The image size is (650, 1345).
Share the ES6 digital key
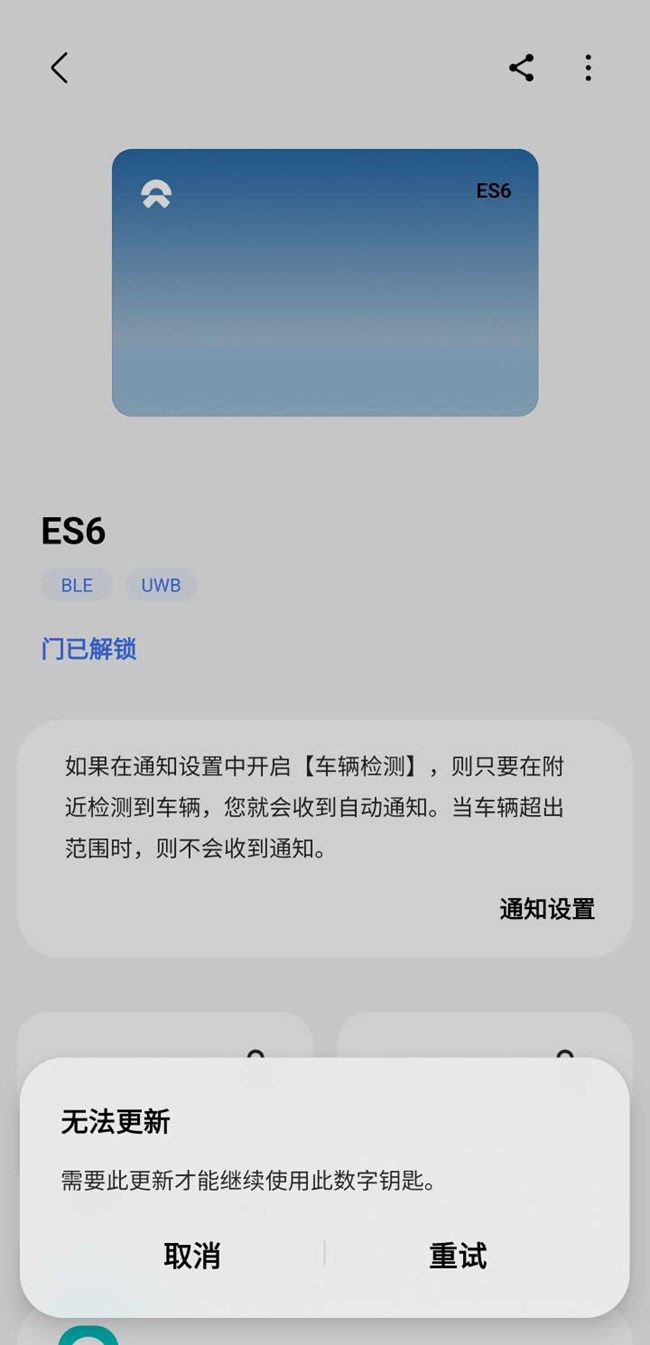(521, 68)
